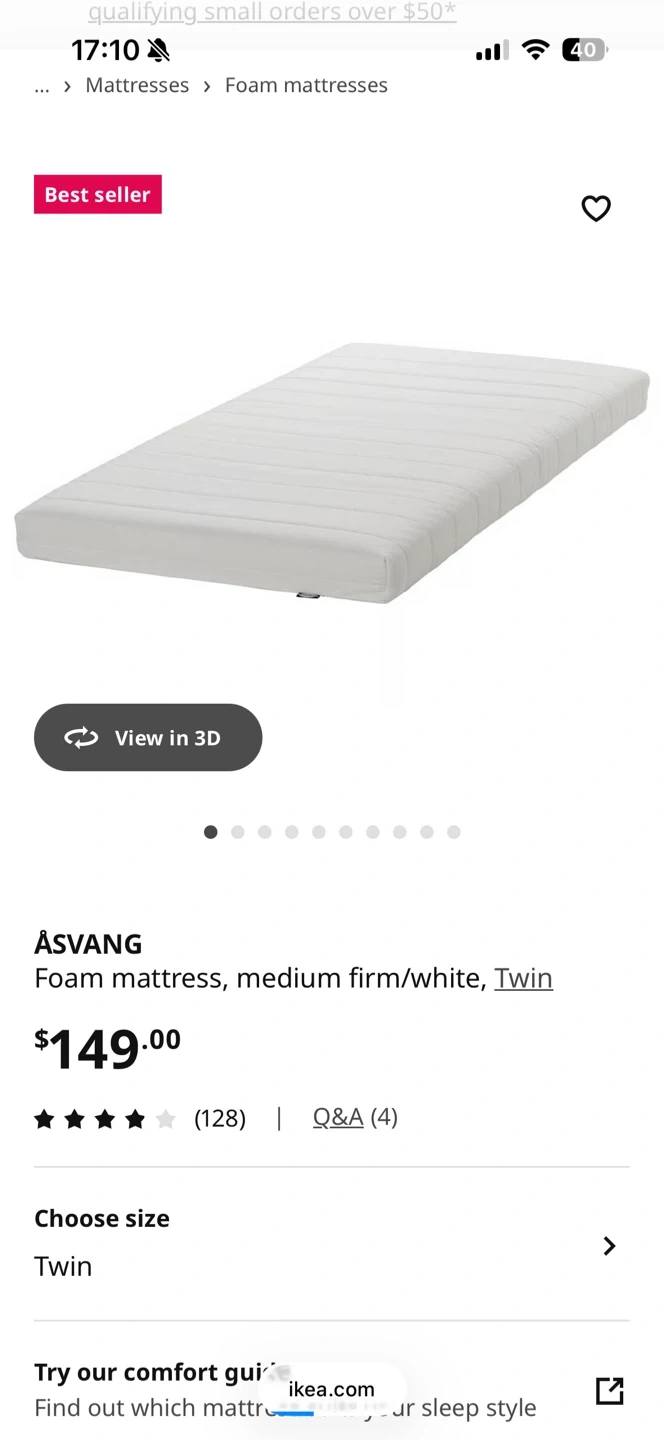Image resolution: width=664 pixels, height=1440 pixels.
Task: Expand the collapsed breadcrumb ellipsis
Action: pos(42,86)
